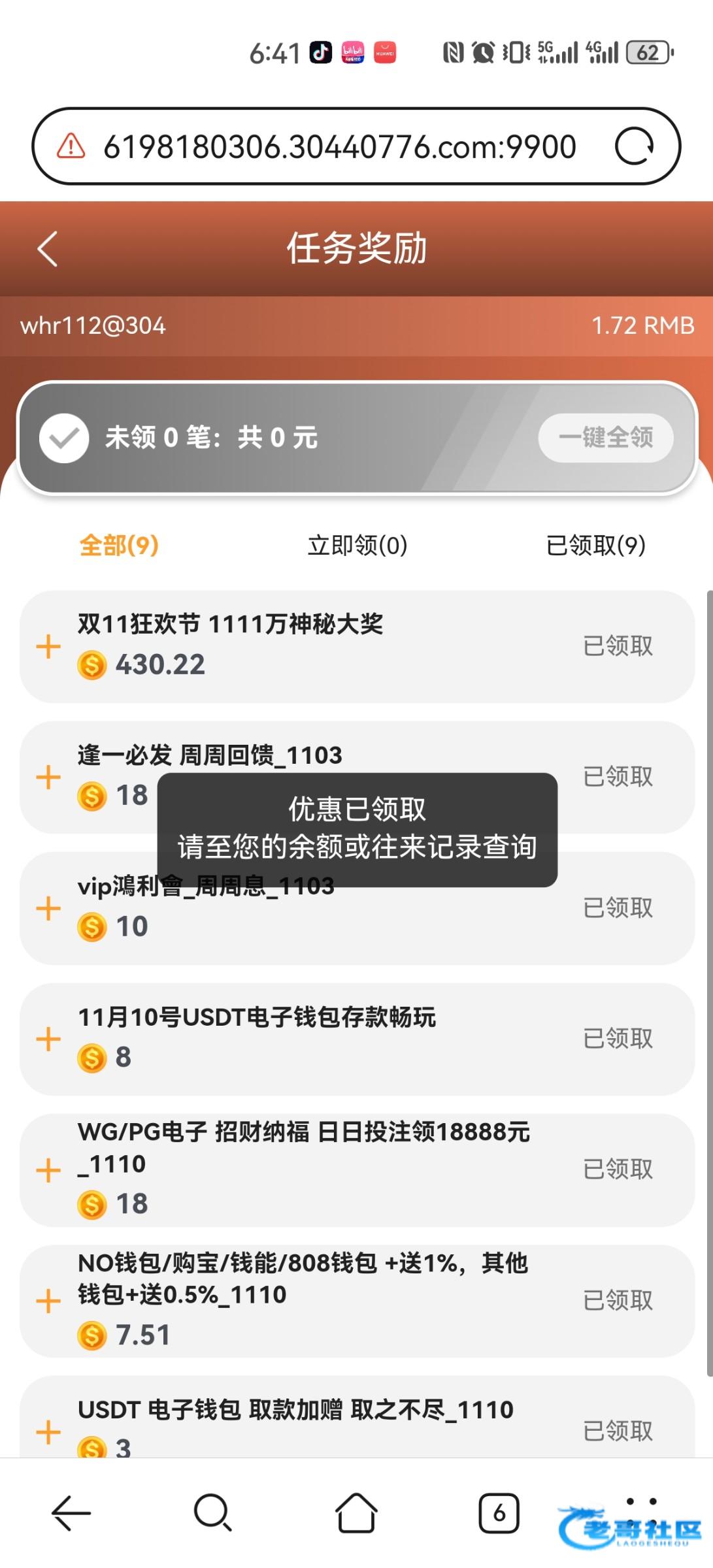This screenshot has height=1568, width=713.
Task: Open the browser search button
Action: [213, 1512]
